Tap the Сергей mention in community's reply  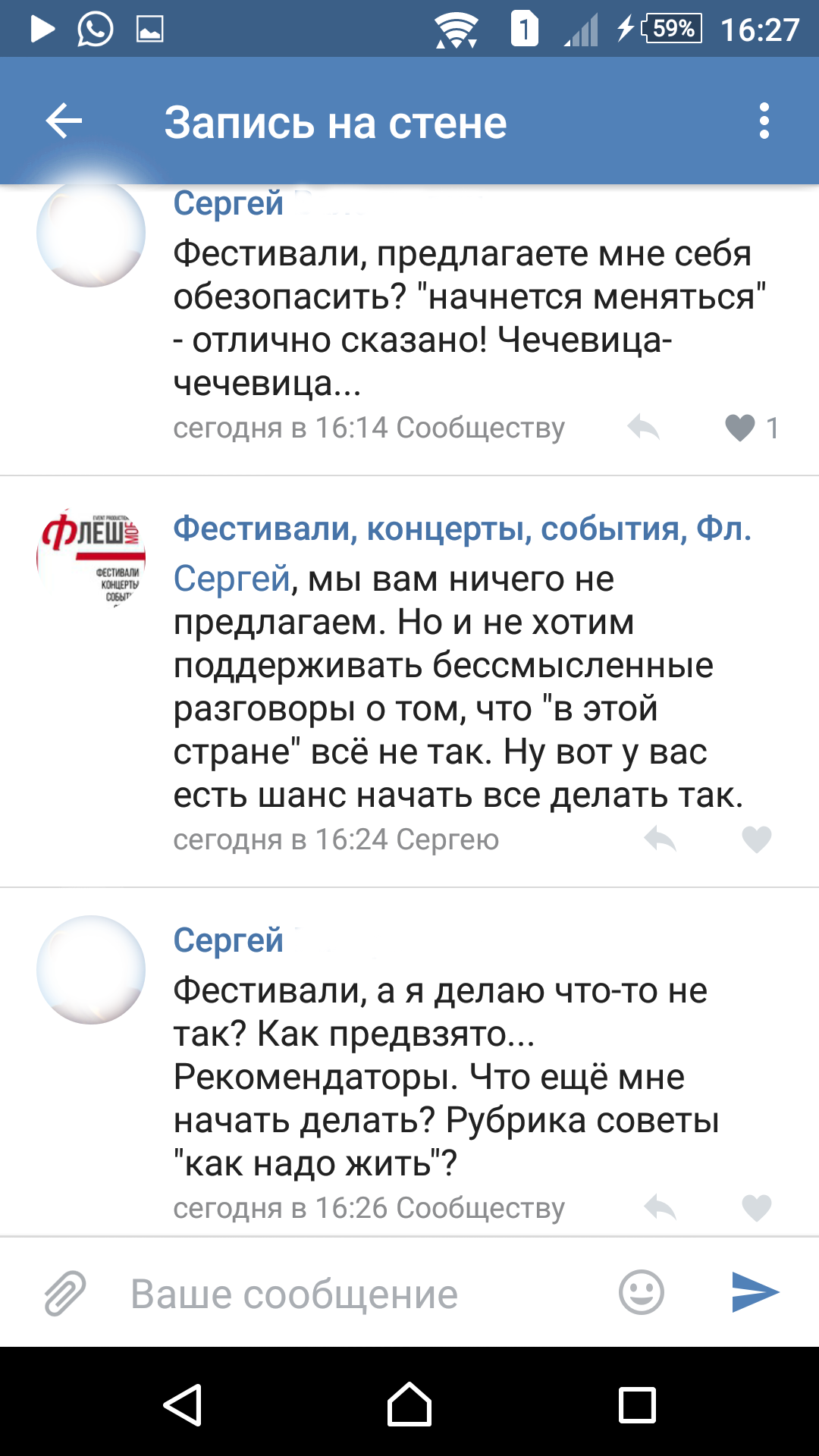coord(231,579)
